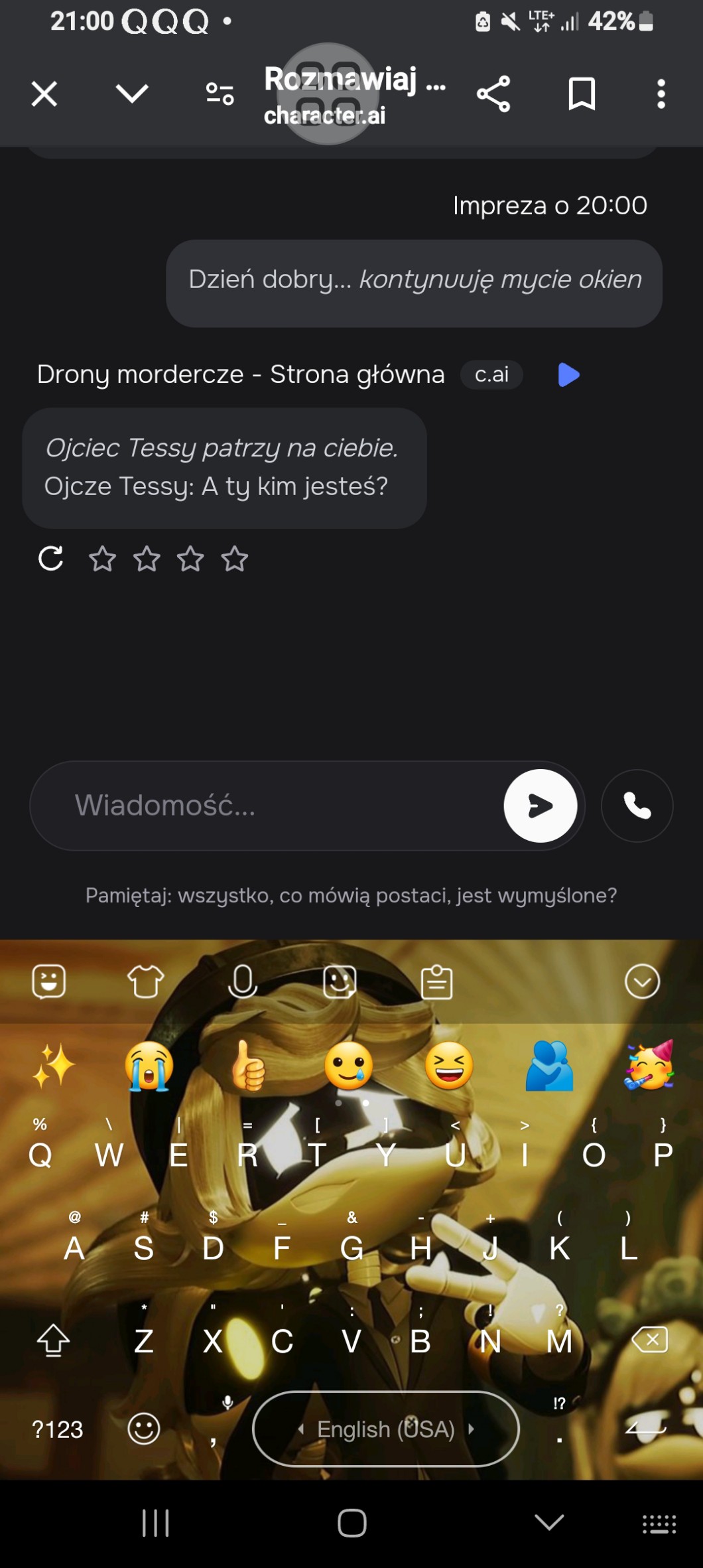The image size is (703, 1568).
Task: Minimize the custom tab with the chevron
Action: tap(132, 94)
